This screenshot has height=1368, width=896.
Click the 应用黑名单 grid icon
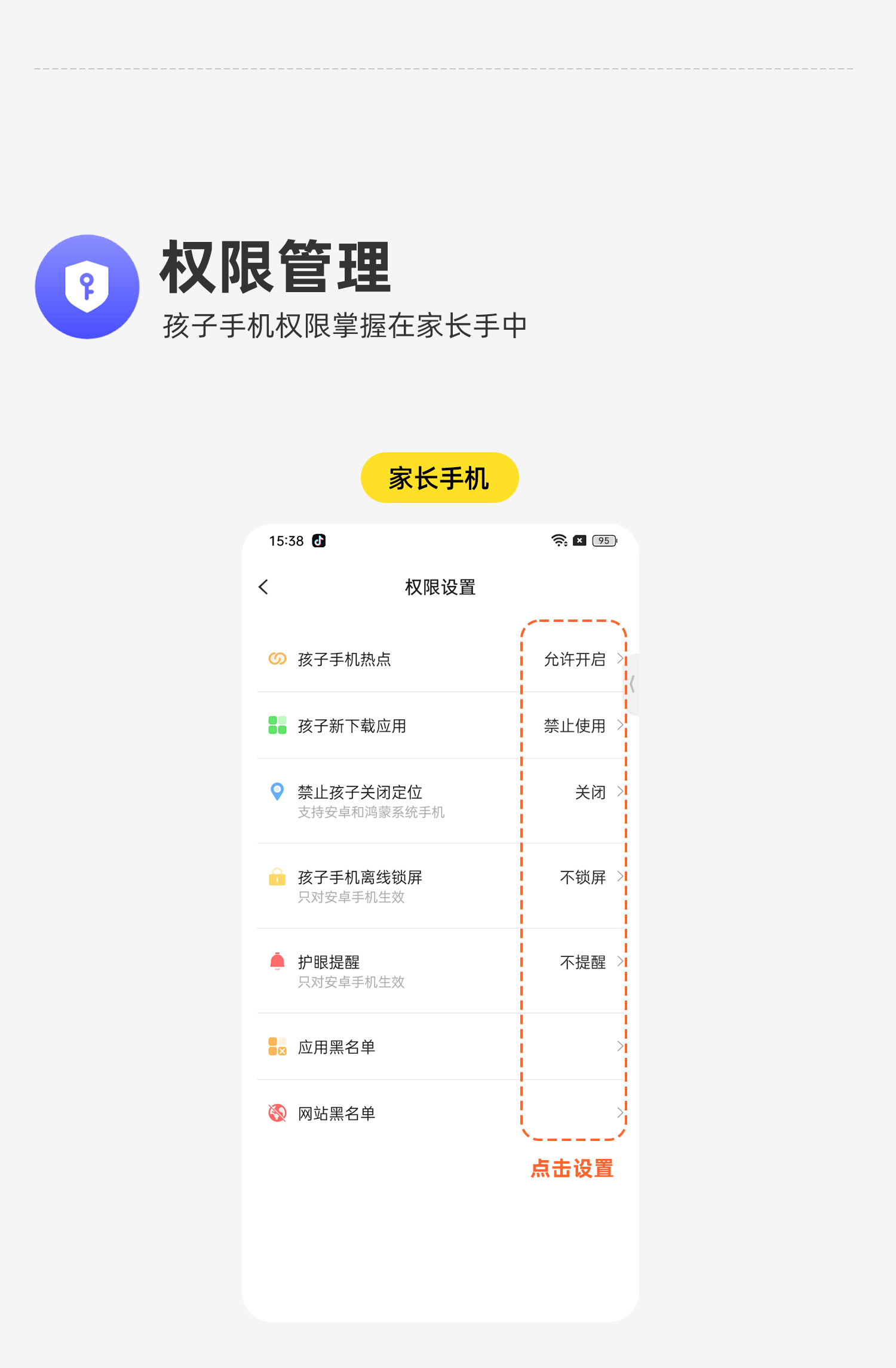click(277, 1047)
